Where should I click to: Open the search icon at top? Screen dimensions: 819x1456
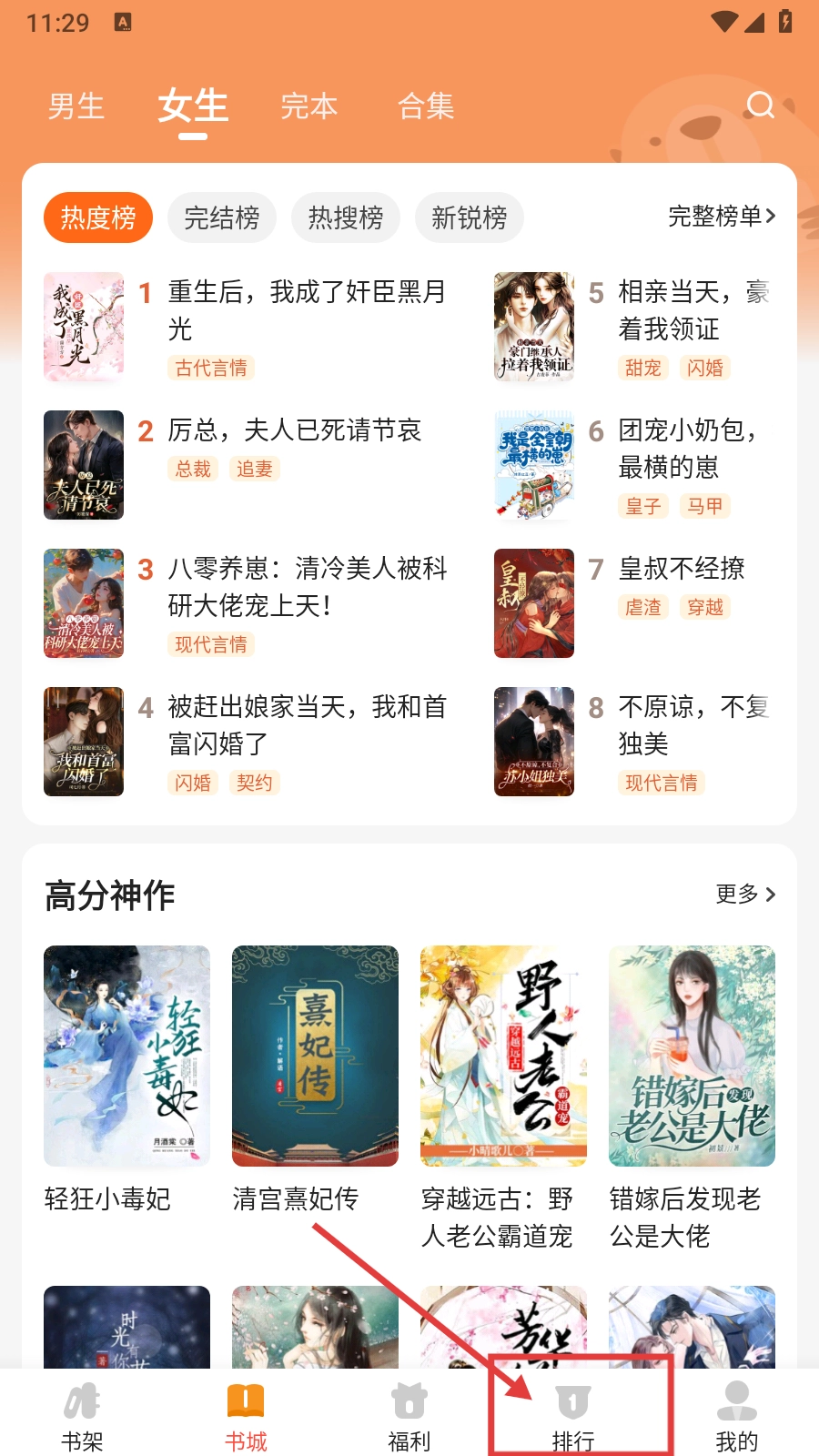760,106
